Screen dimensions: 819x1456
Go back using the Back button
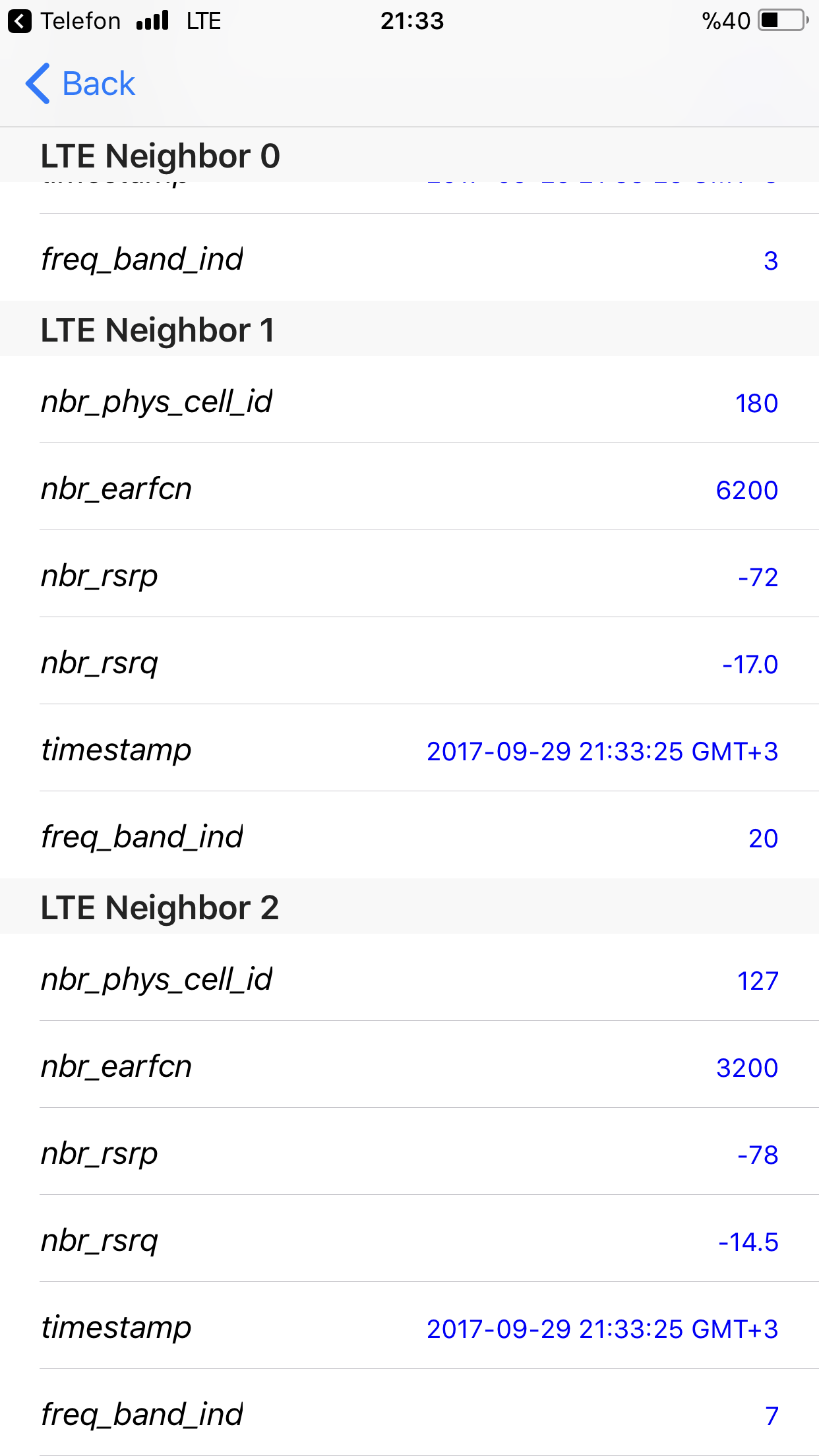pos(80,84)
